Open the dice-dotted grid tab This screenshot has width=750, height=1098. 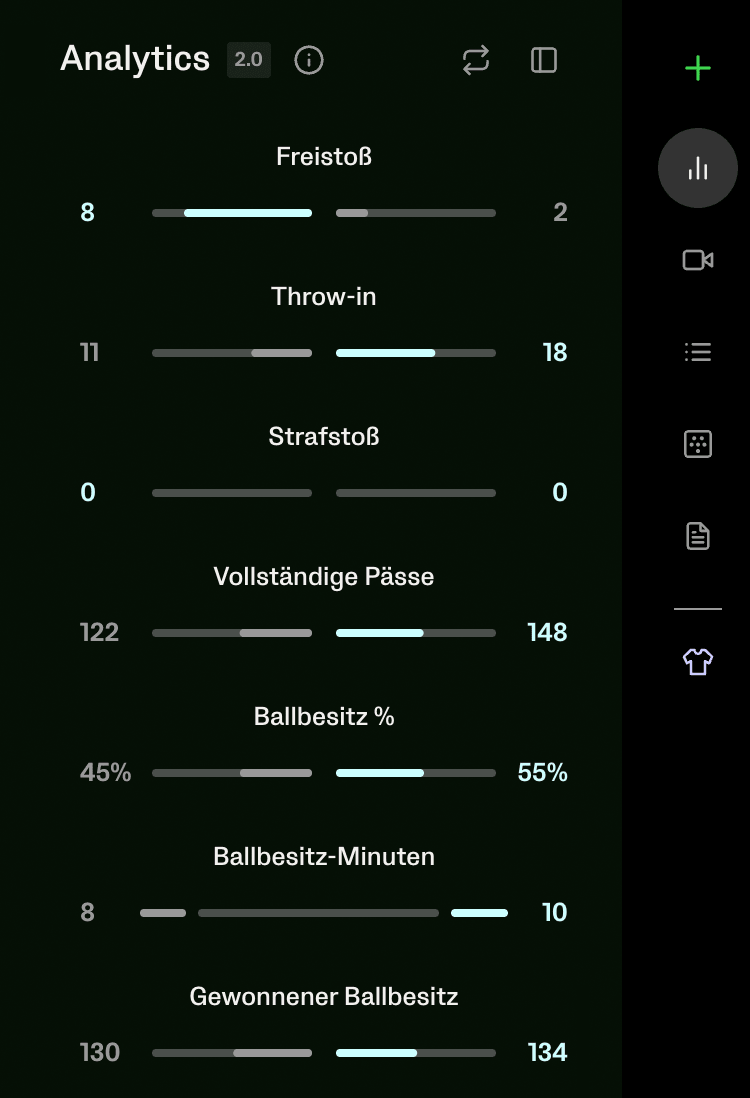(697, 444)
